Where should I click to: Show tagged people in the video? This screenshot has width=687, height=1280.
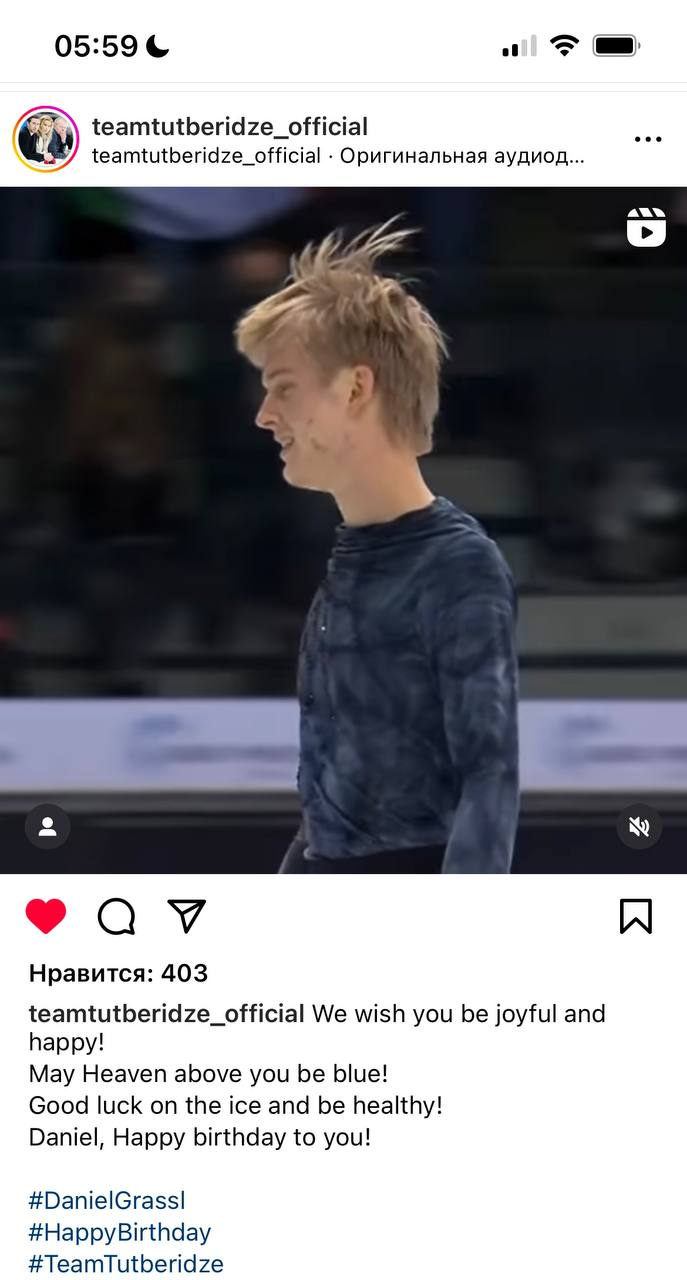pos(47,827)
